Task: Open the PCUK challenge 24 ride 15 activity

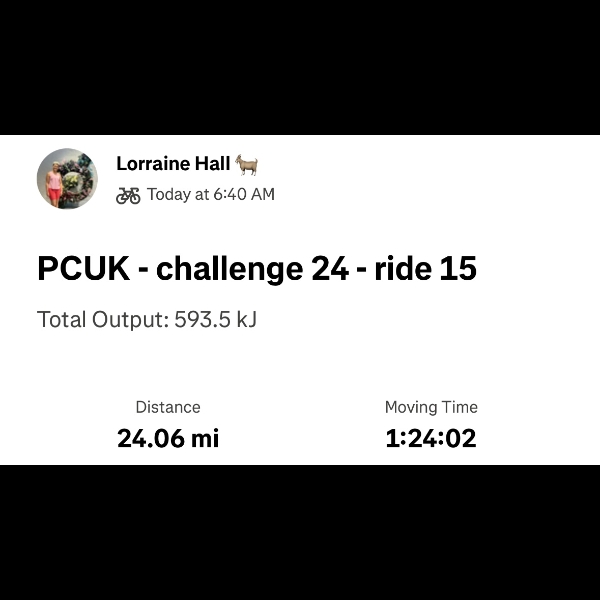Action: pos(257,269)
